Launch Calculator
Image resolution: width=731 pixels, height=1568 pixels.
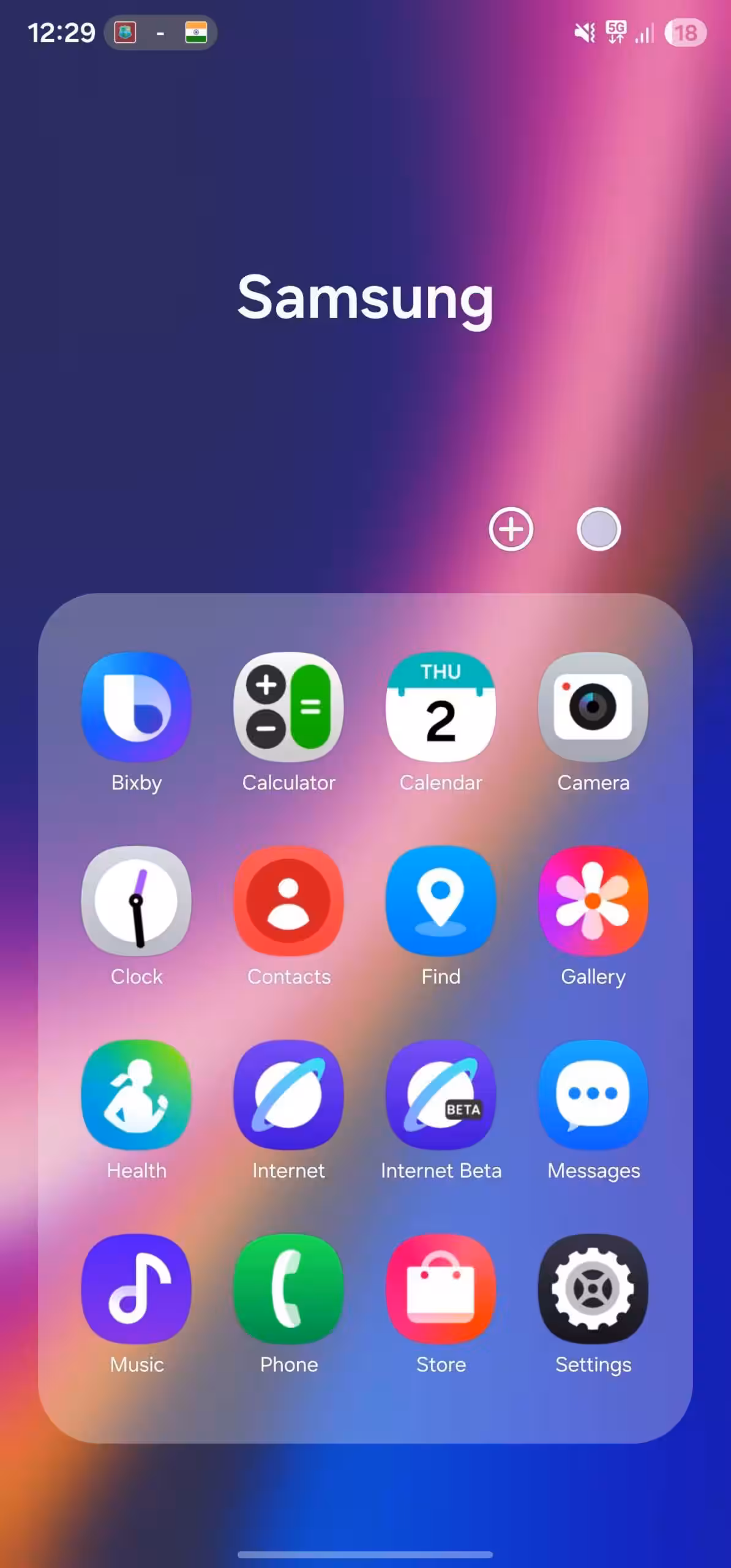pos(288,707)
